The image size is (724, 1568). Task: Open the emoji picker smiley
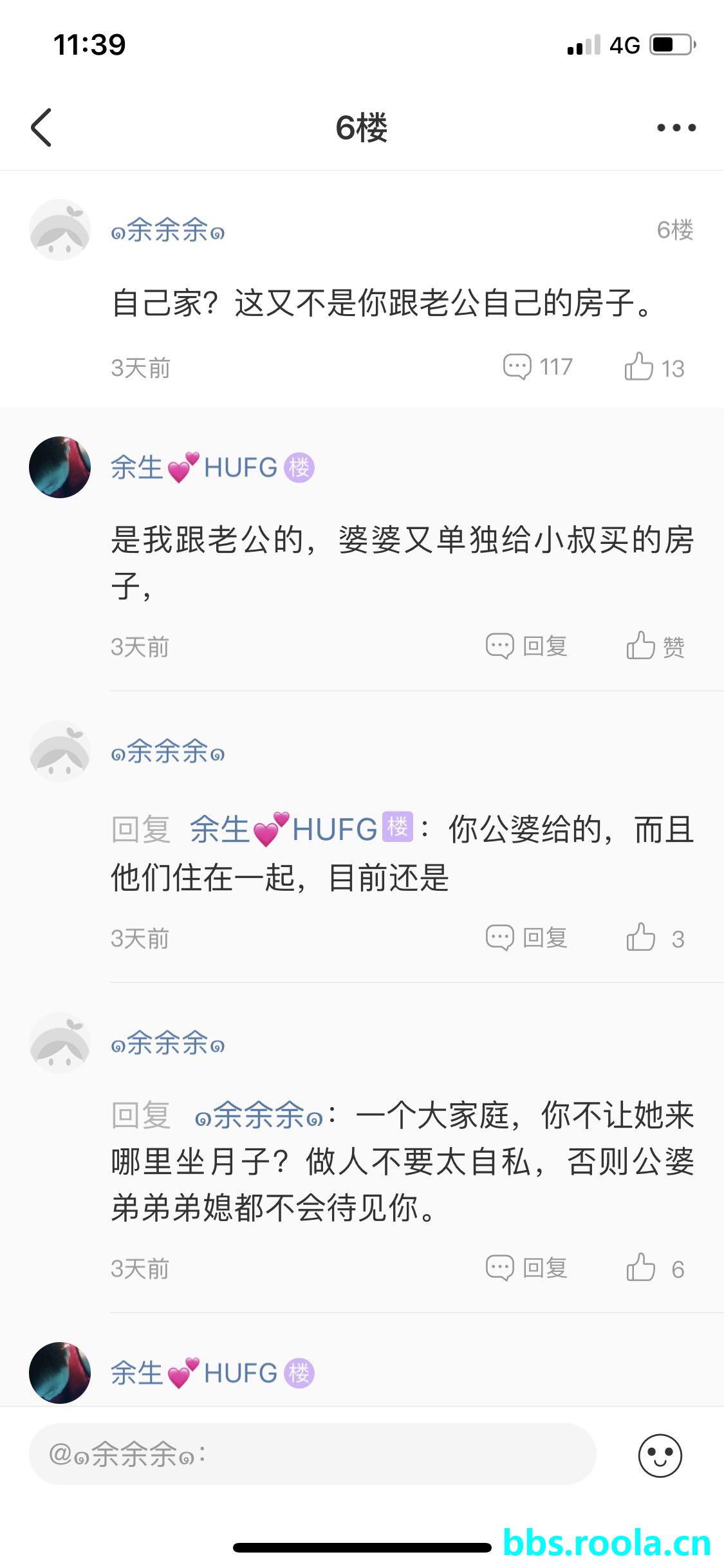coord(660,1455)
